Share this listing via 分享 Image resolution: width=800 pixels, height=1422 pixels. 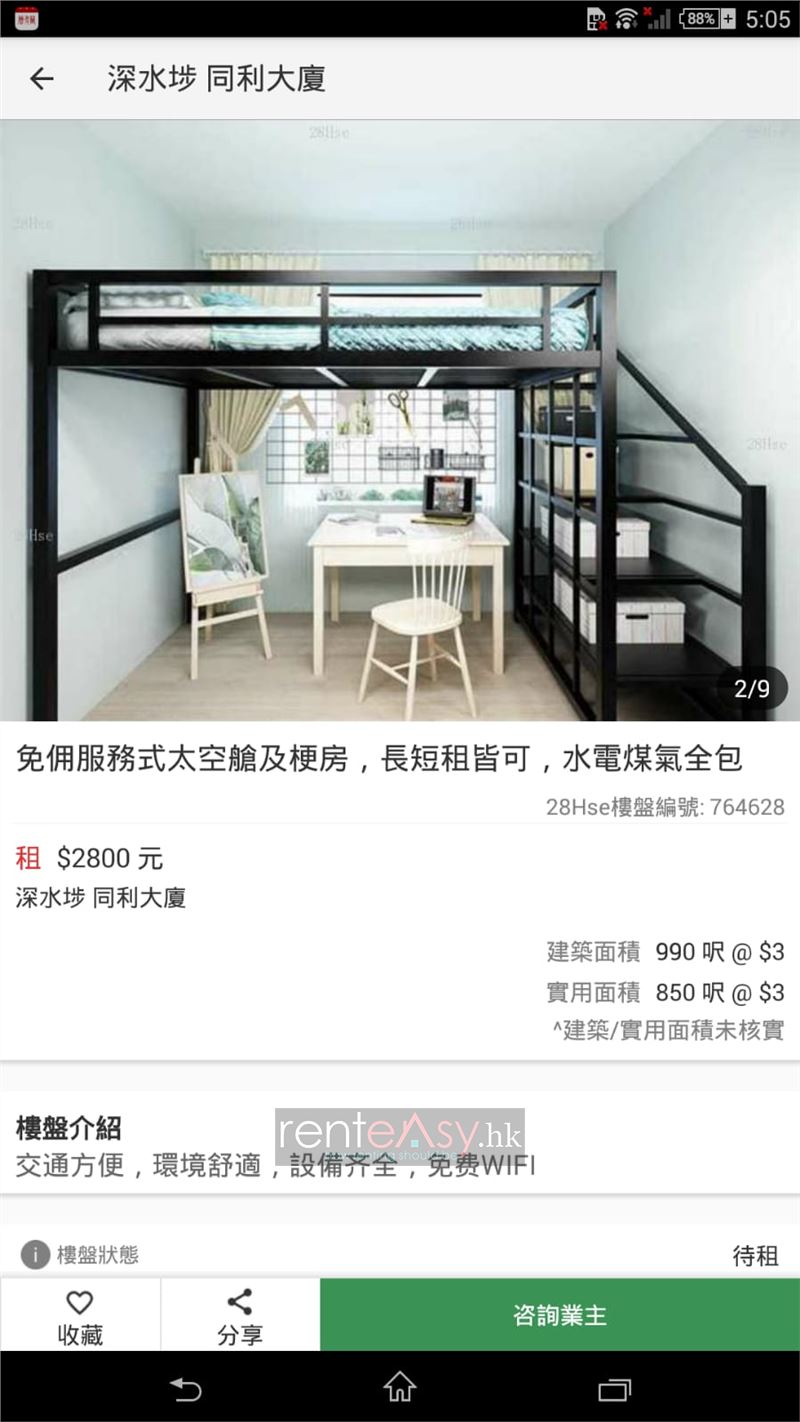coord(240,1315)
